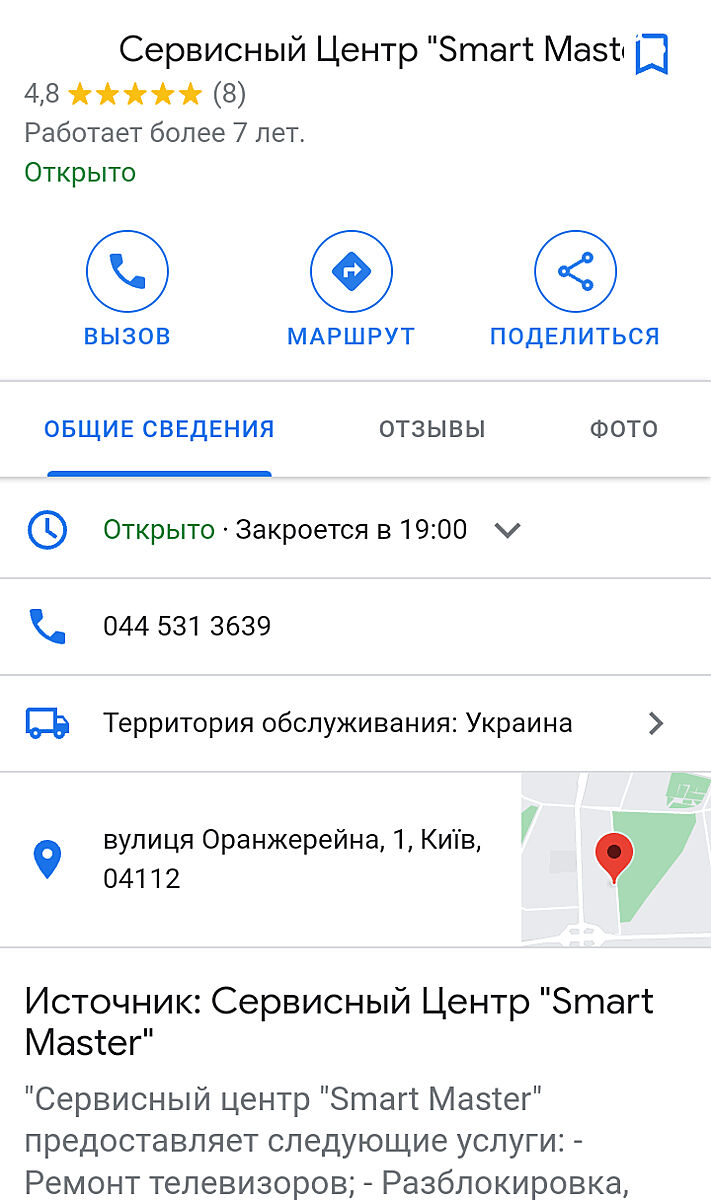
Task: Expand the opening hours row
Action: click(x=508, y=530)
